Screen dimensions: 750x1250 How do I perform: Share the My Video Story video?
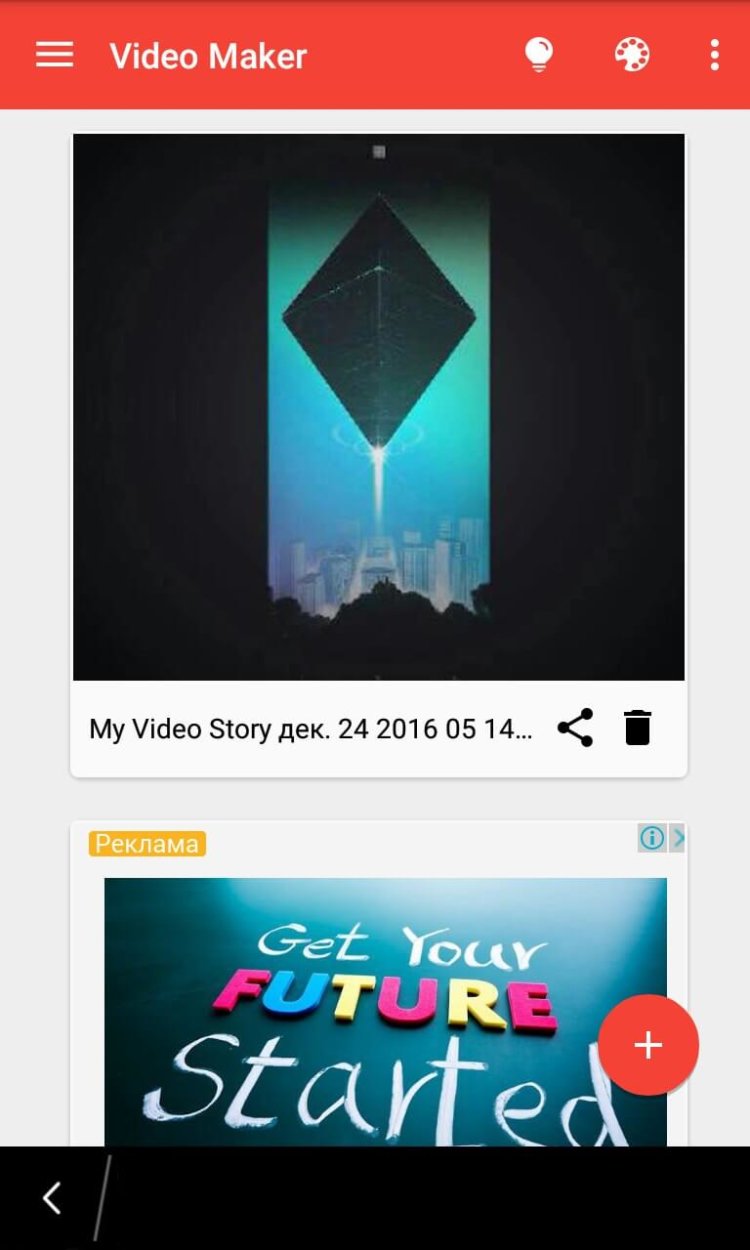click(x=575, y=728)
